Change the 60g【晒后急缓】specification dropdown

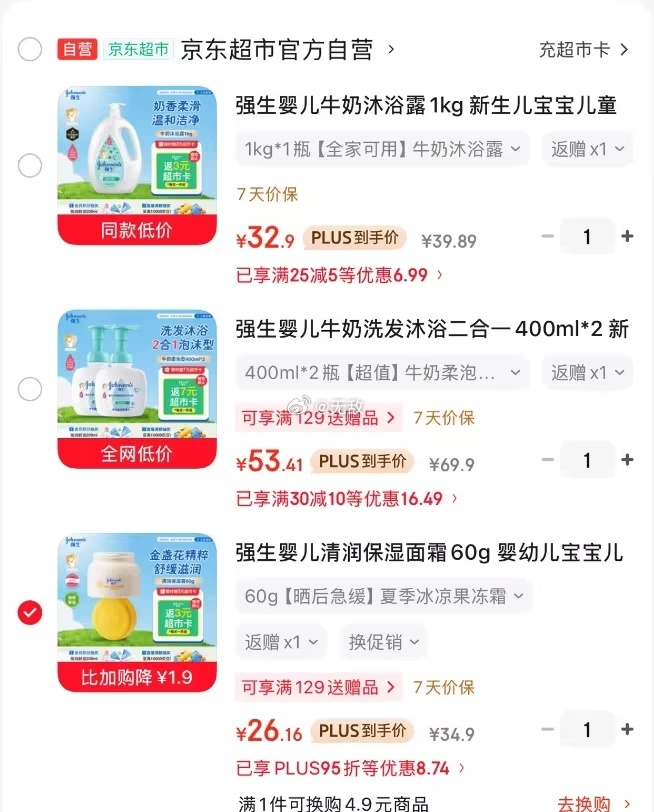coord(382,596)
